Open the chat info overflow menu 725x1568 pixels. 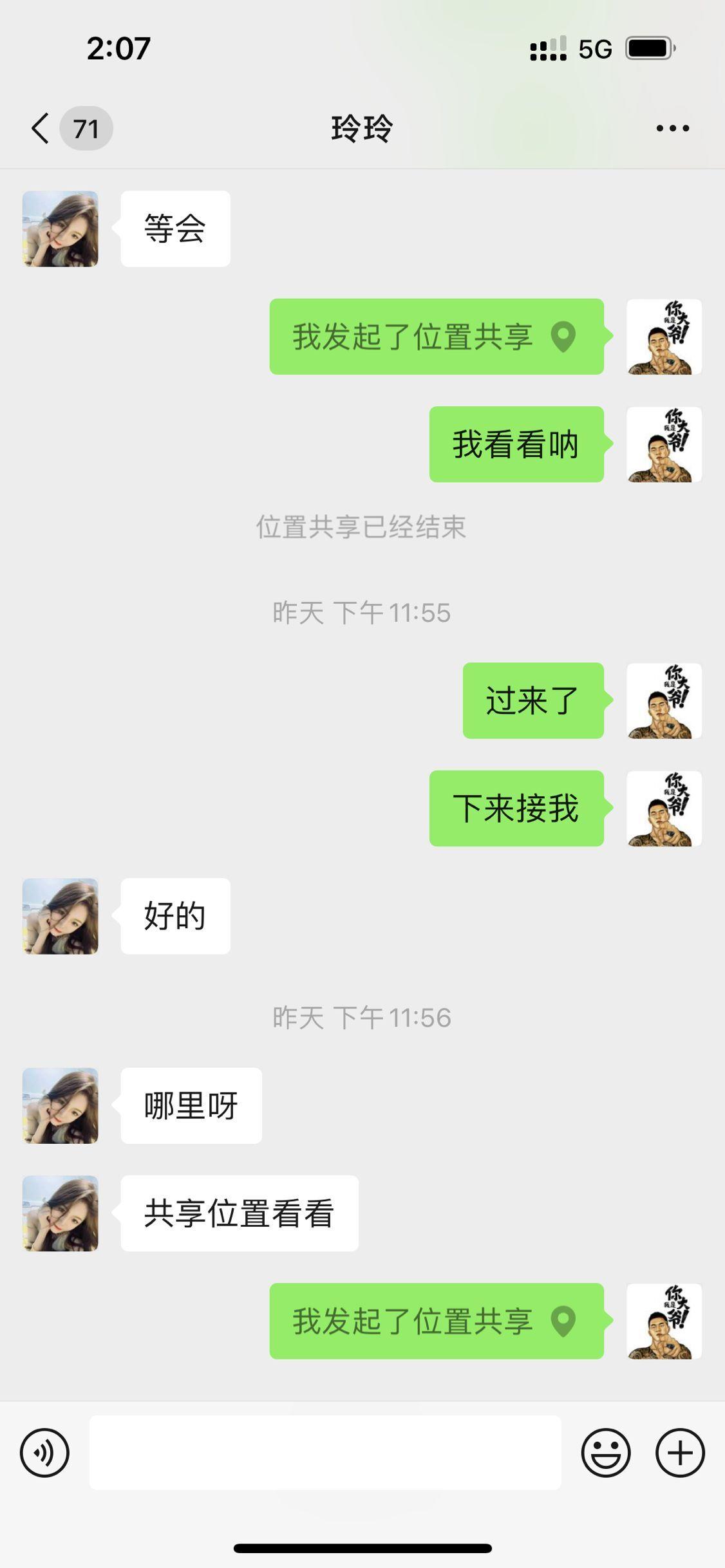(672, 128)
